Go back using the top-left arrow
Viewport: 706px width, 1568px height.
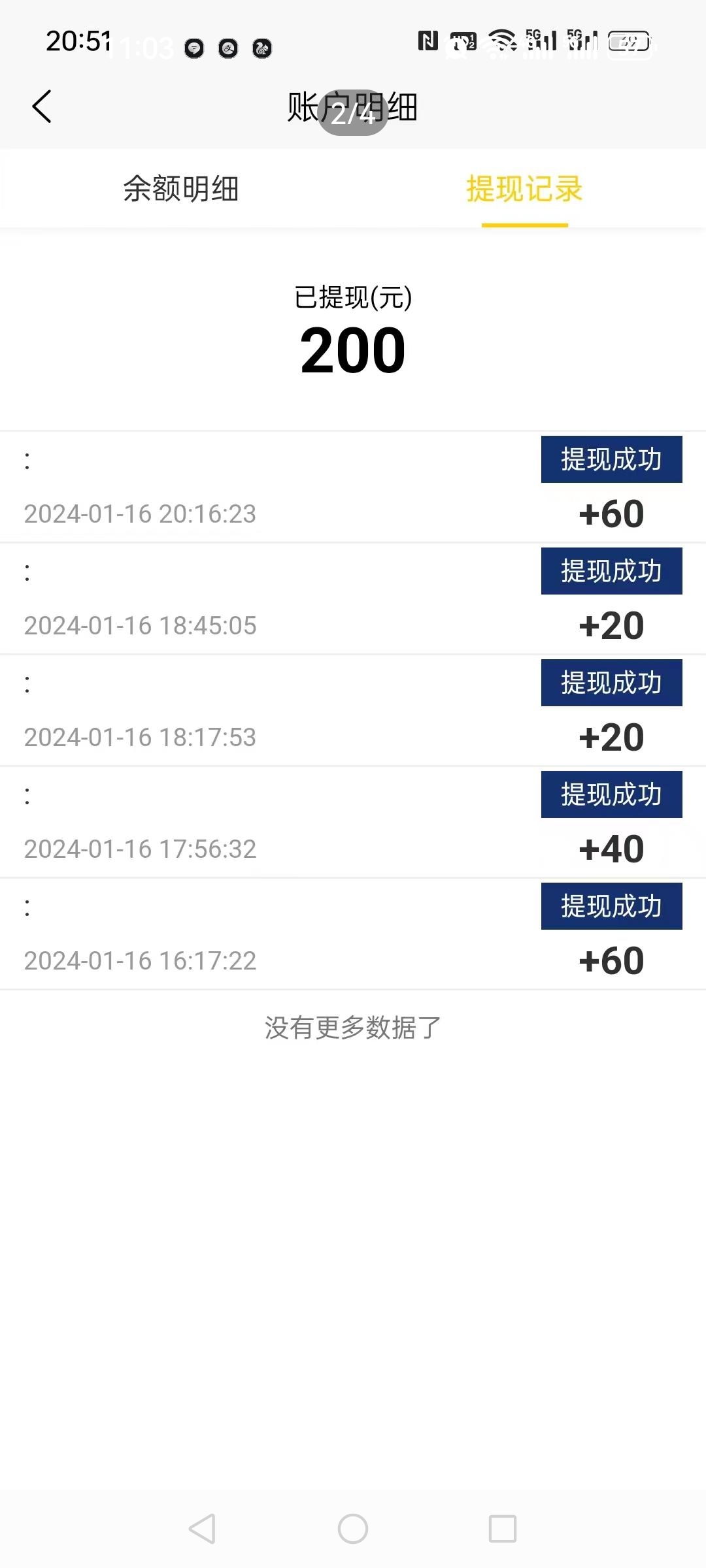pos(42,106)
